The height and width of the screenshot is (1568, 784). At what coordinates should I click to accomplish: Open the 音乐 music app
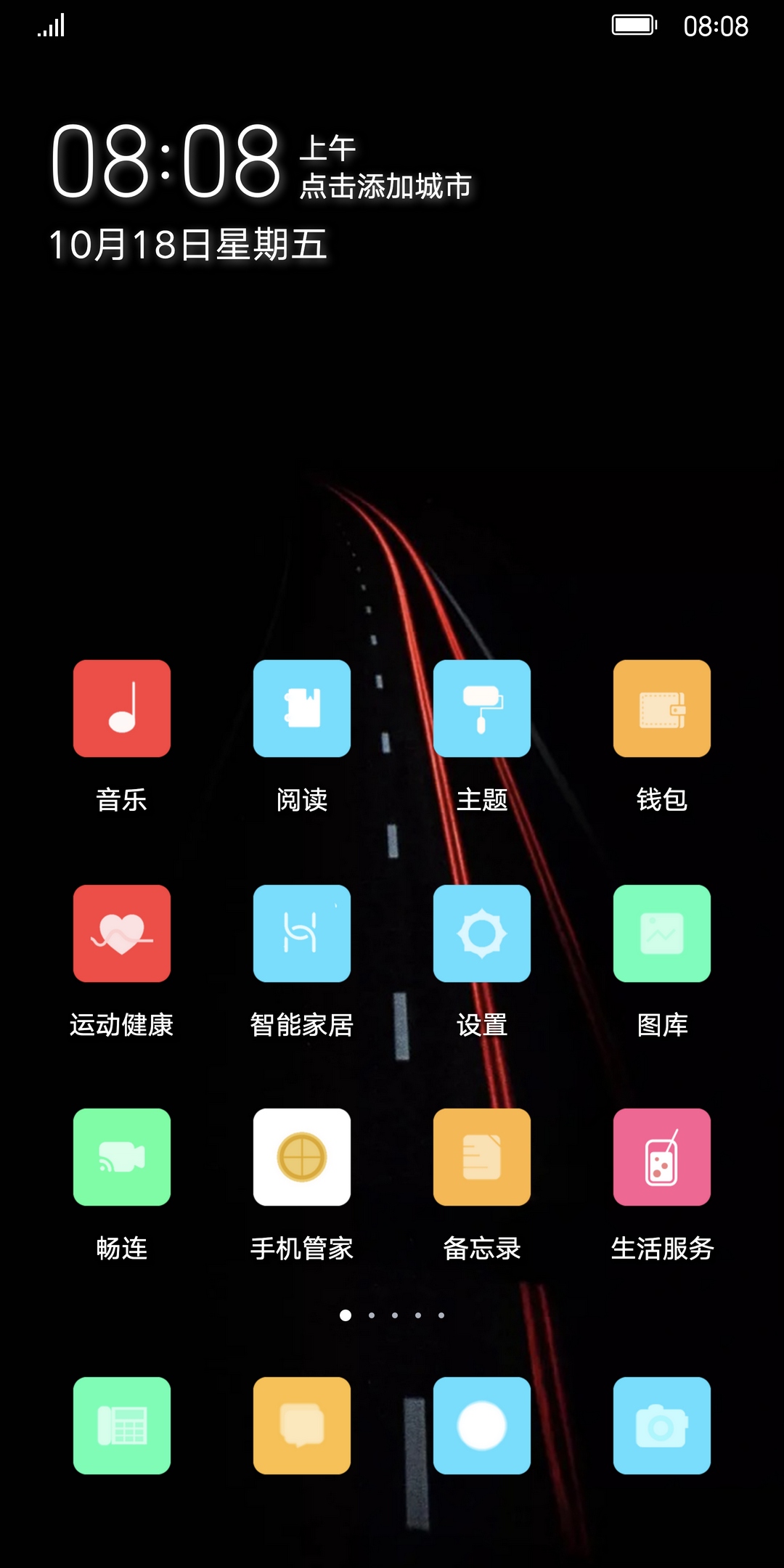point(122,709)
